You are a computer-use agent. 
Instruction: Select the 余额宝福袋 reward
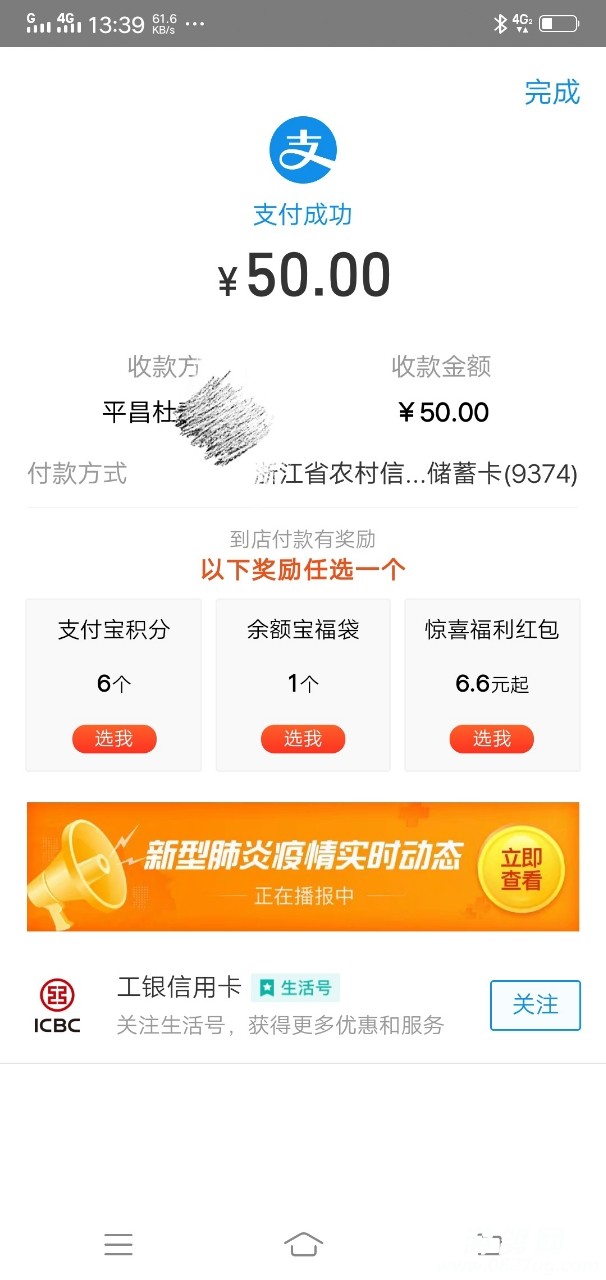[x=303, y=739]
